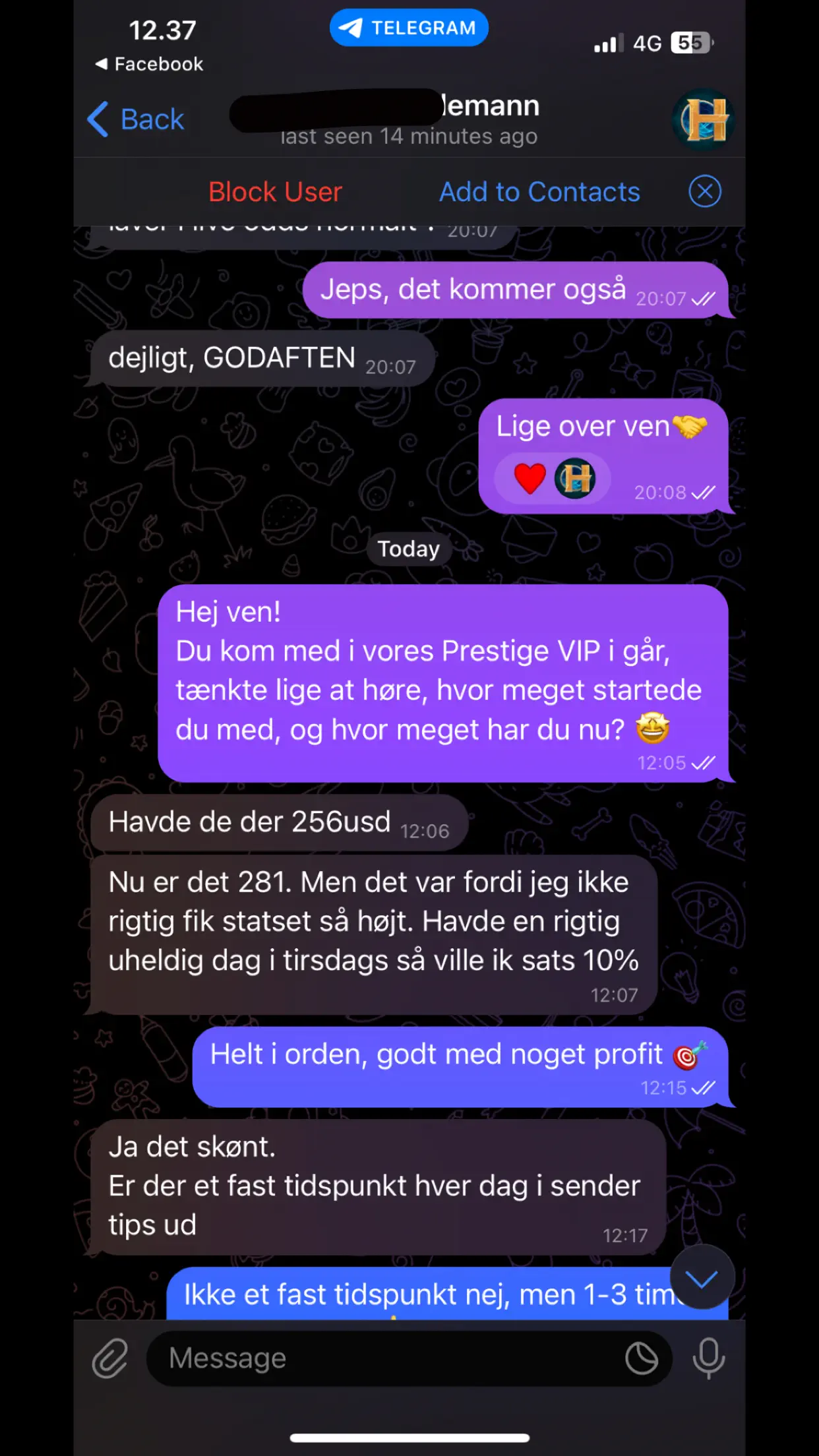The height and width of the screenshot is (1456, 819).
Task: Tap the Telegram pill in status bar
Action: point(409,28)
